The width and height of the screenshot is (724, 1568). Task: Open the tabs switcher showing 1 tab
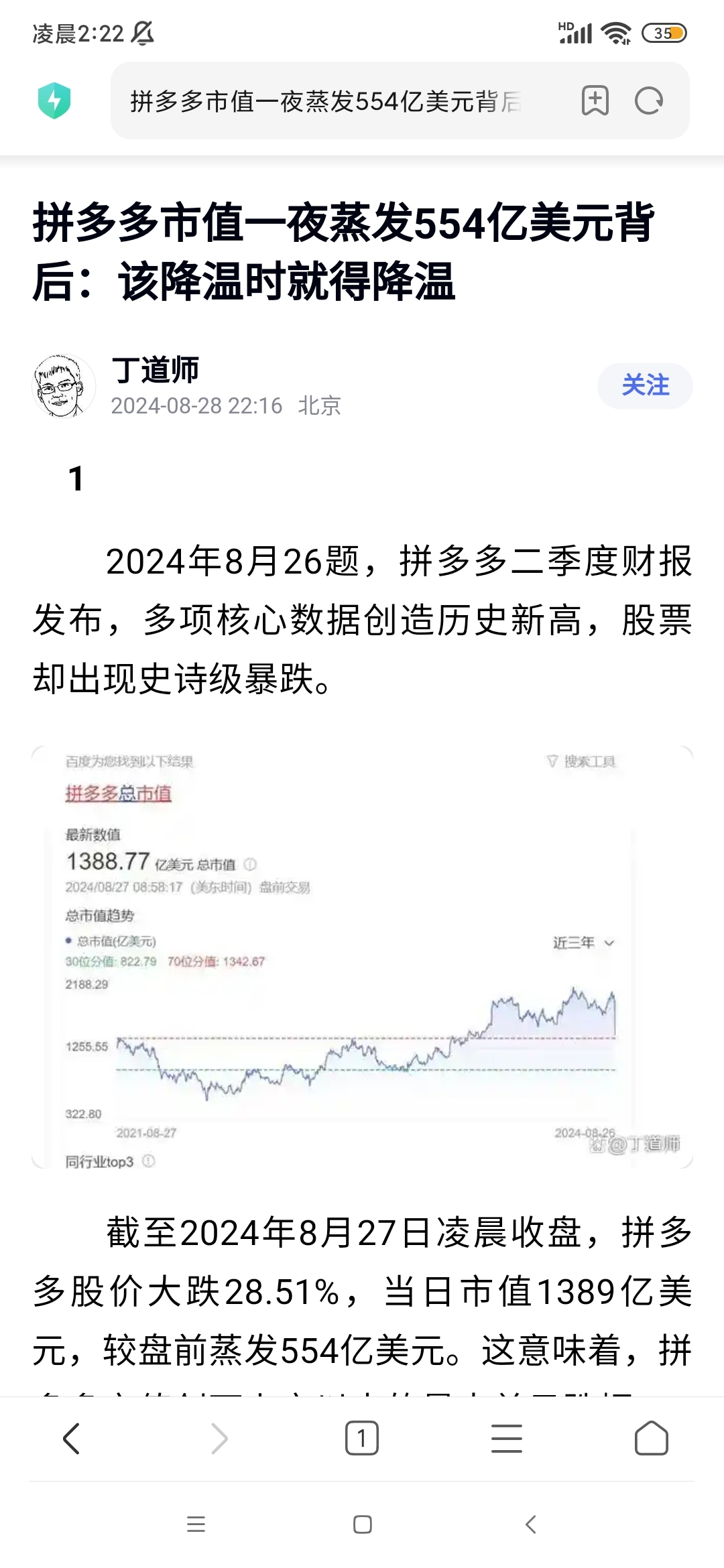(362, 1439)
